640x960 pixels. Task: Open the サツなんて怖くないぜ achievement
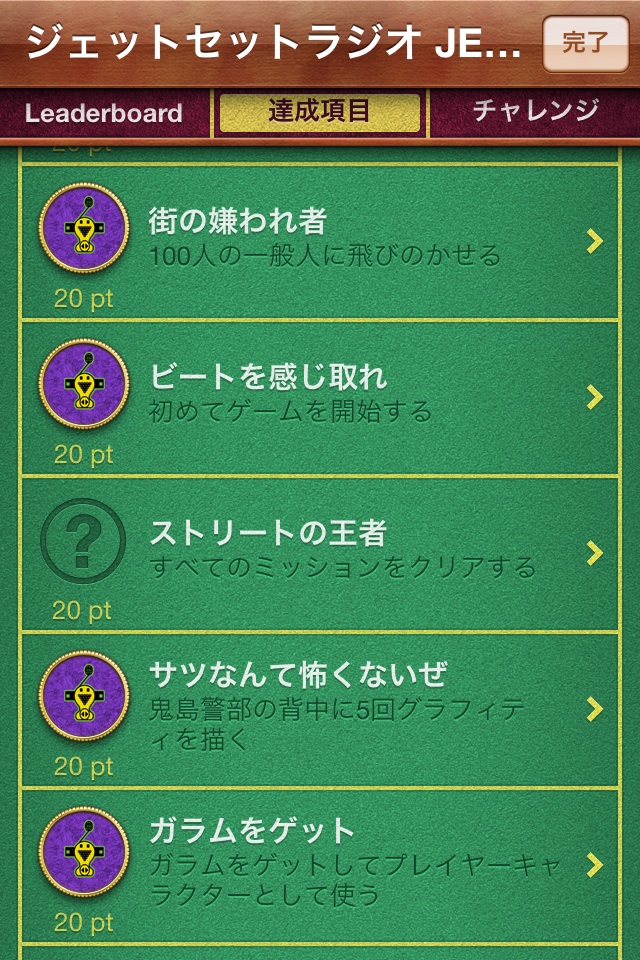pos(320,709)
